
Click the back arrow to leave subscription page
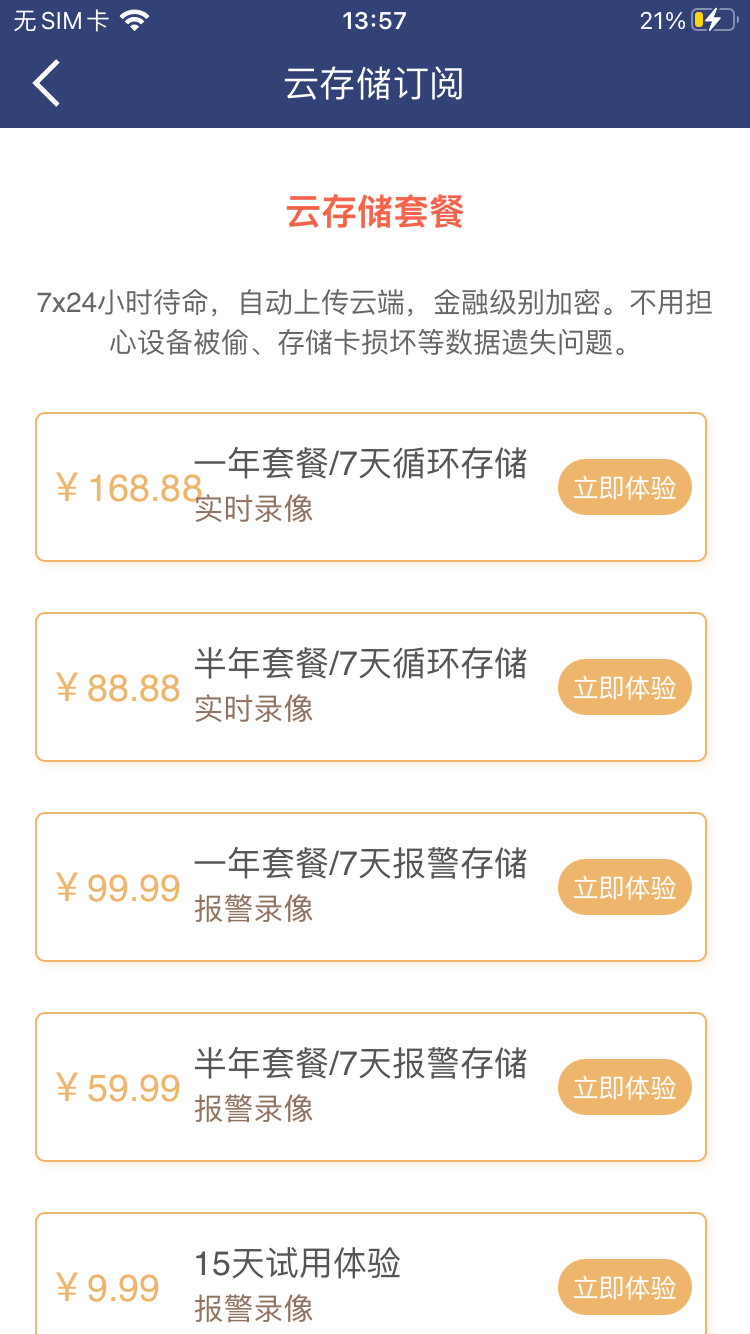coord(45,84)
